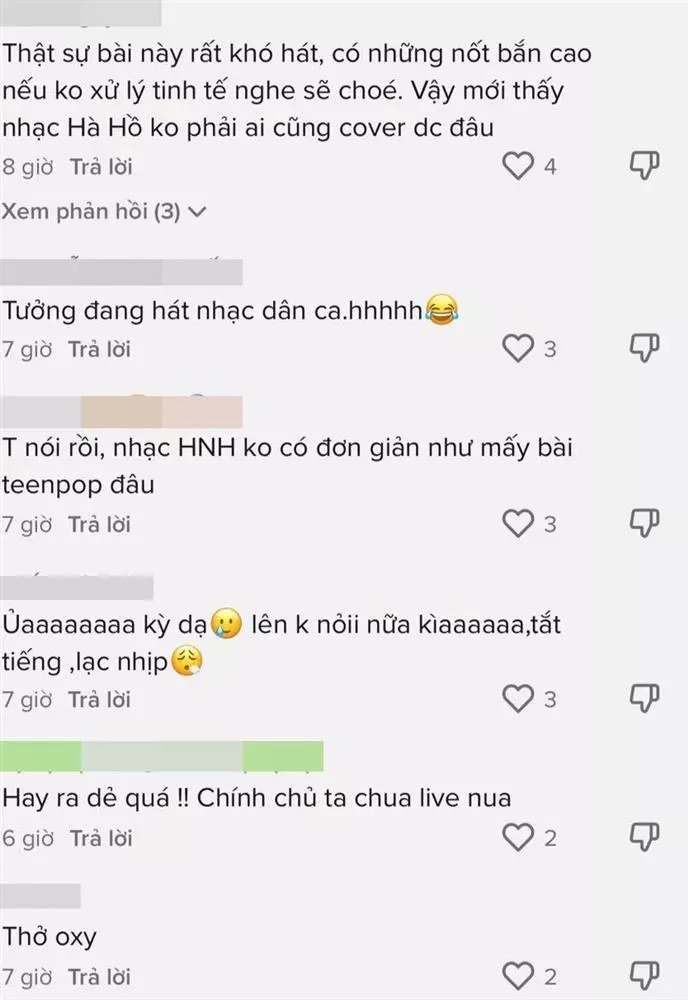Reply to the 'nhạc HNH' teenpop comment
This screenshot has width=688, height=1000.
click(99, 524)
